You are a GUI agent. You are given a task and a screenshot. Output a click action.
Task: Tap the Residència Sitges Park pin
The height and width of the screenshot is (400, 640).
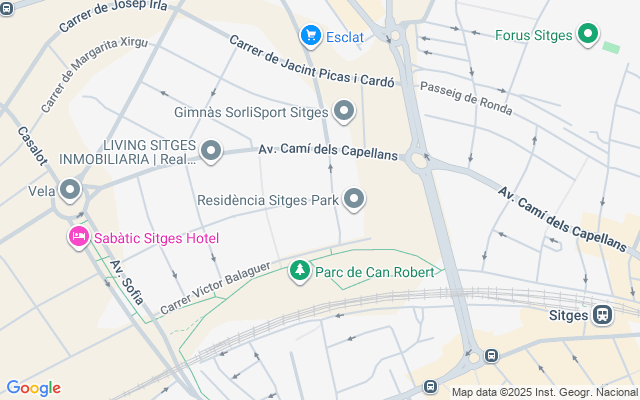point(355,200)
